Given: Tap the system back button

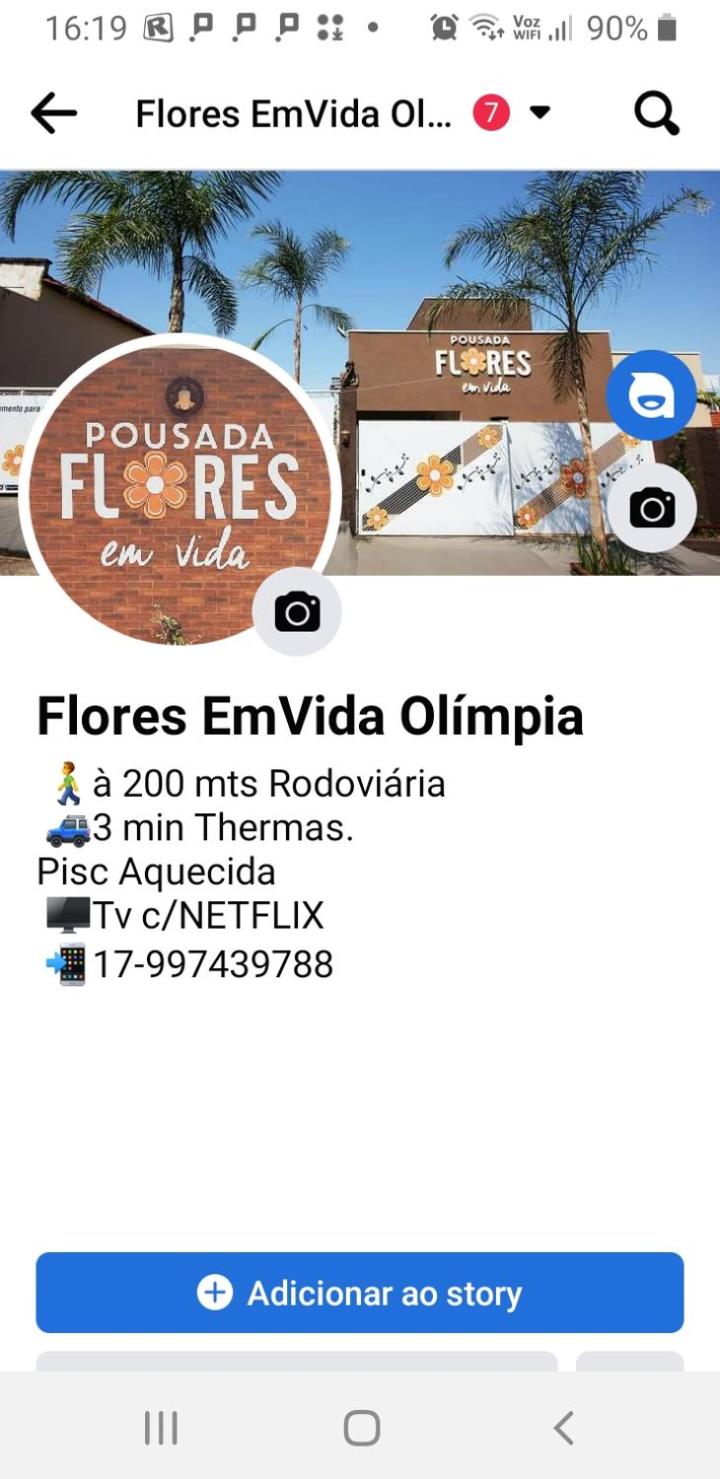Looking at the screenshot, I should coord(564,1428).
